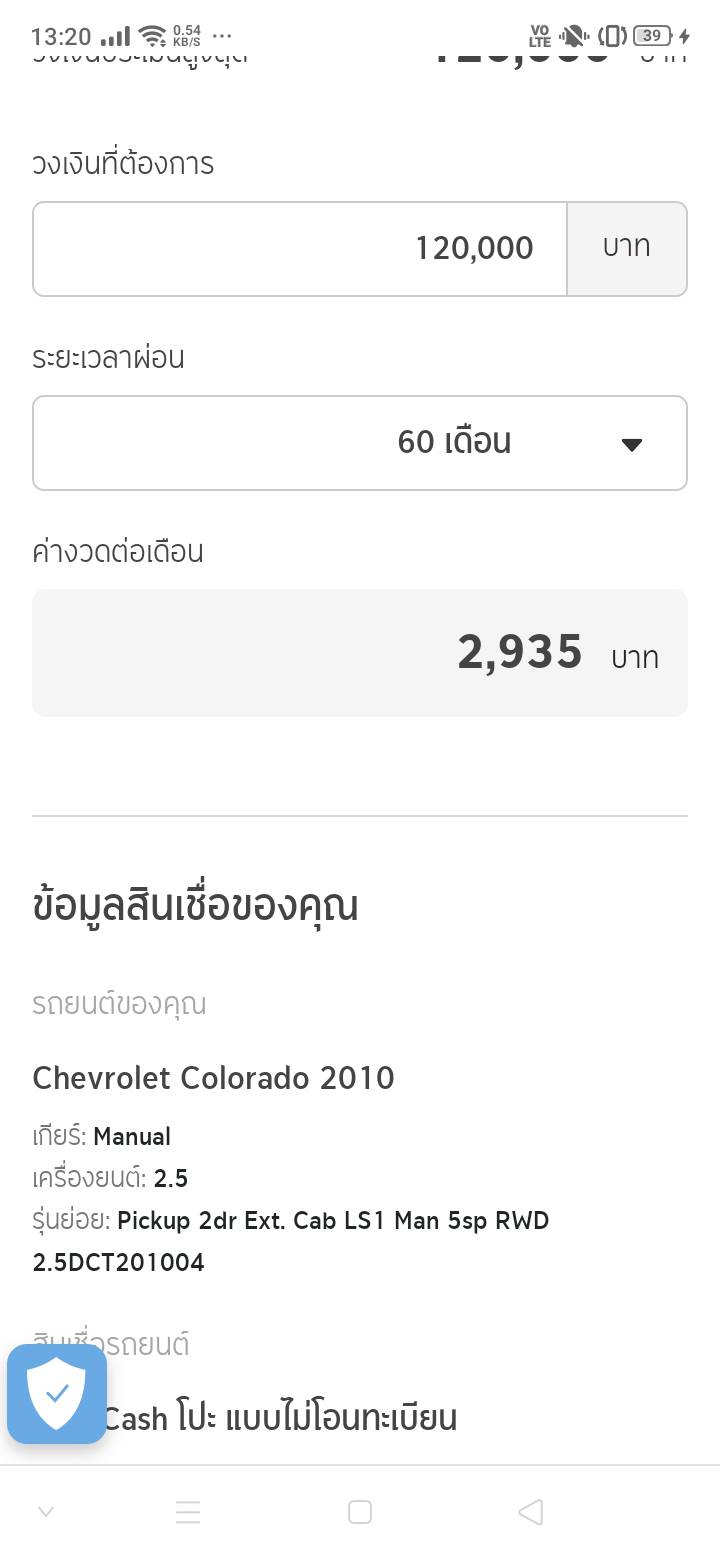This screenshot has height=1560, width=720.
Task: Open the navigation bar menu button
Action: point(188,1512)
